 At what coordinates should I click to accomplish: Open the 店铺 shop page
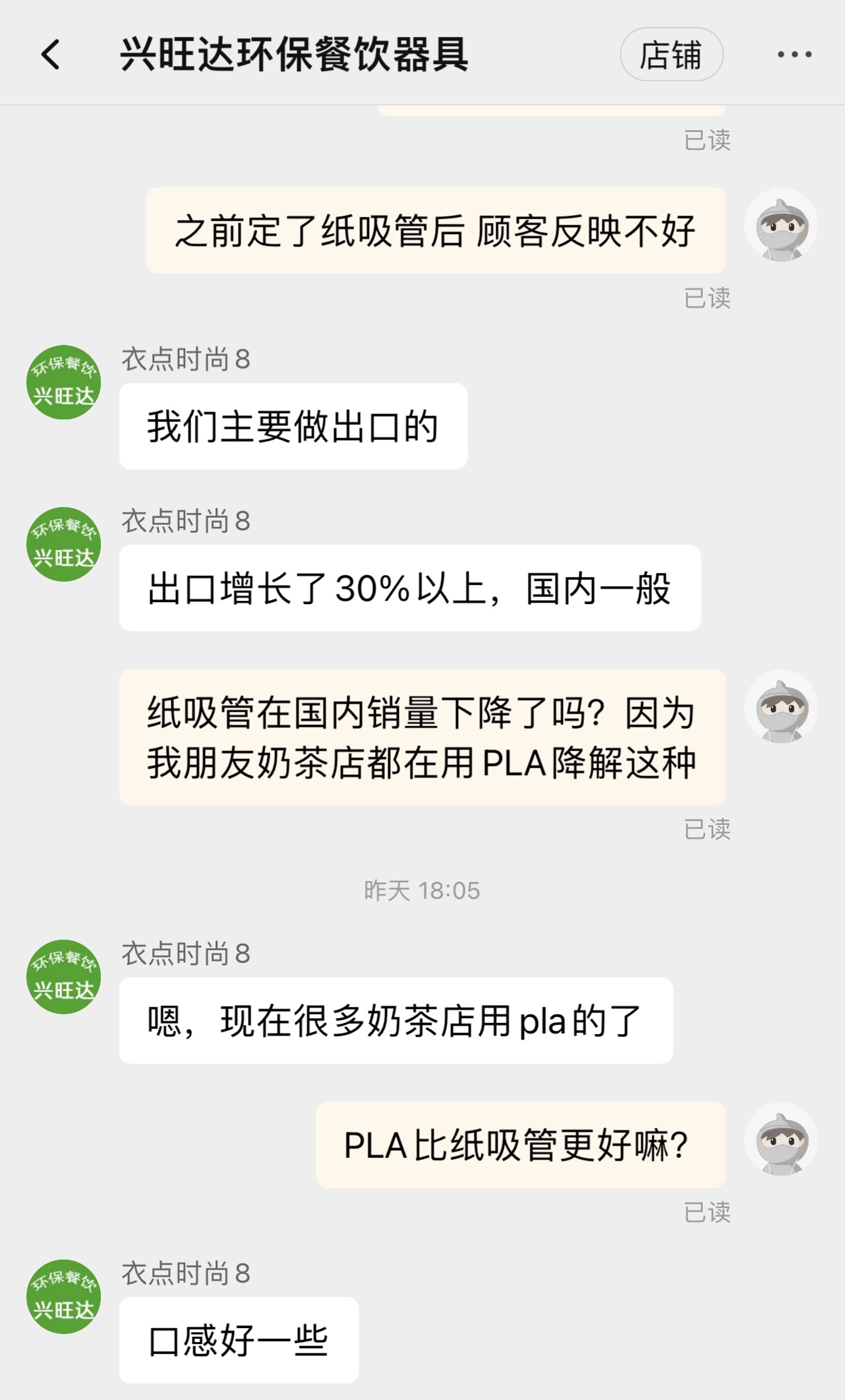pyautogui.click(x=671, y=55)
